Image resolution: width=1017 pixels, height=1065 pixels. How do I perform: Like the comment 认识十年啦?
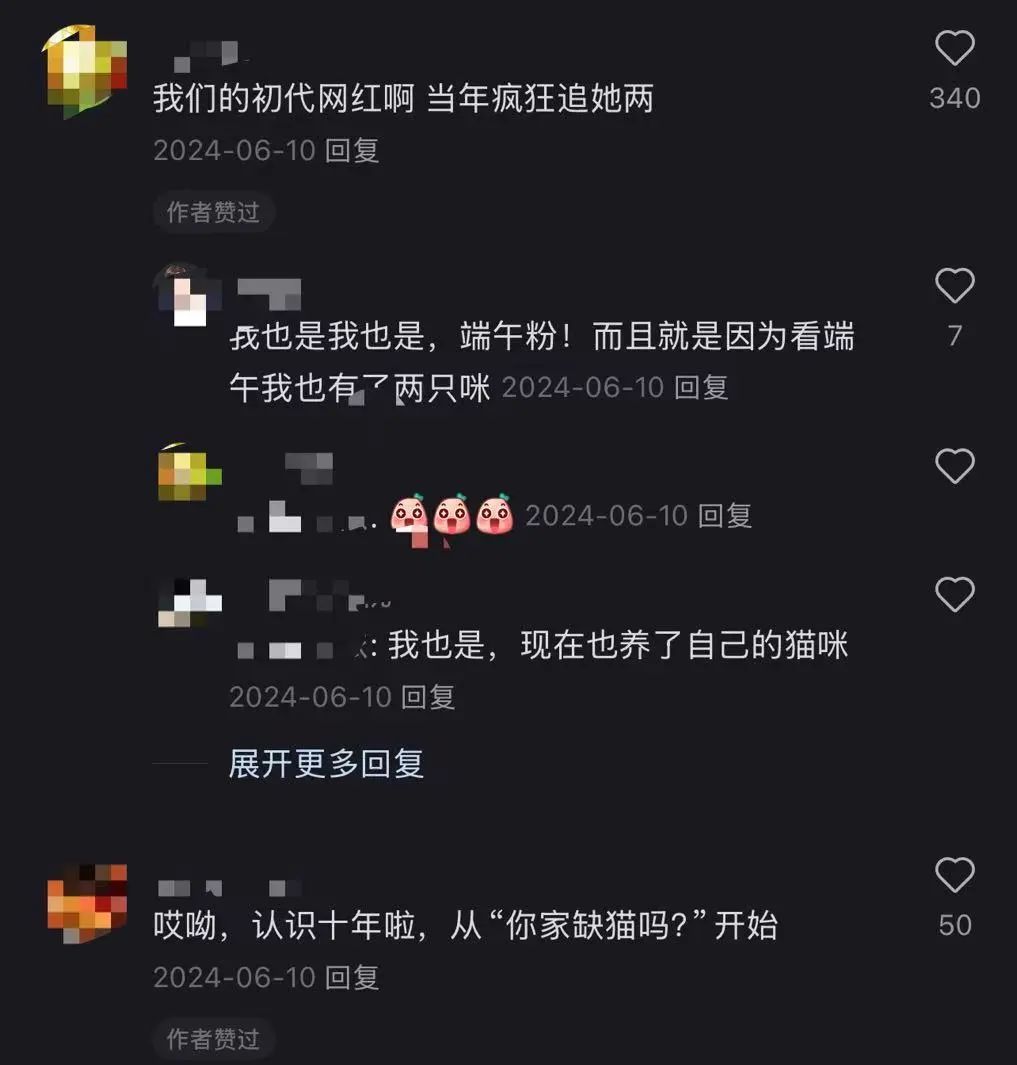954,876
